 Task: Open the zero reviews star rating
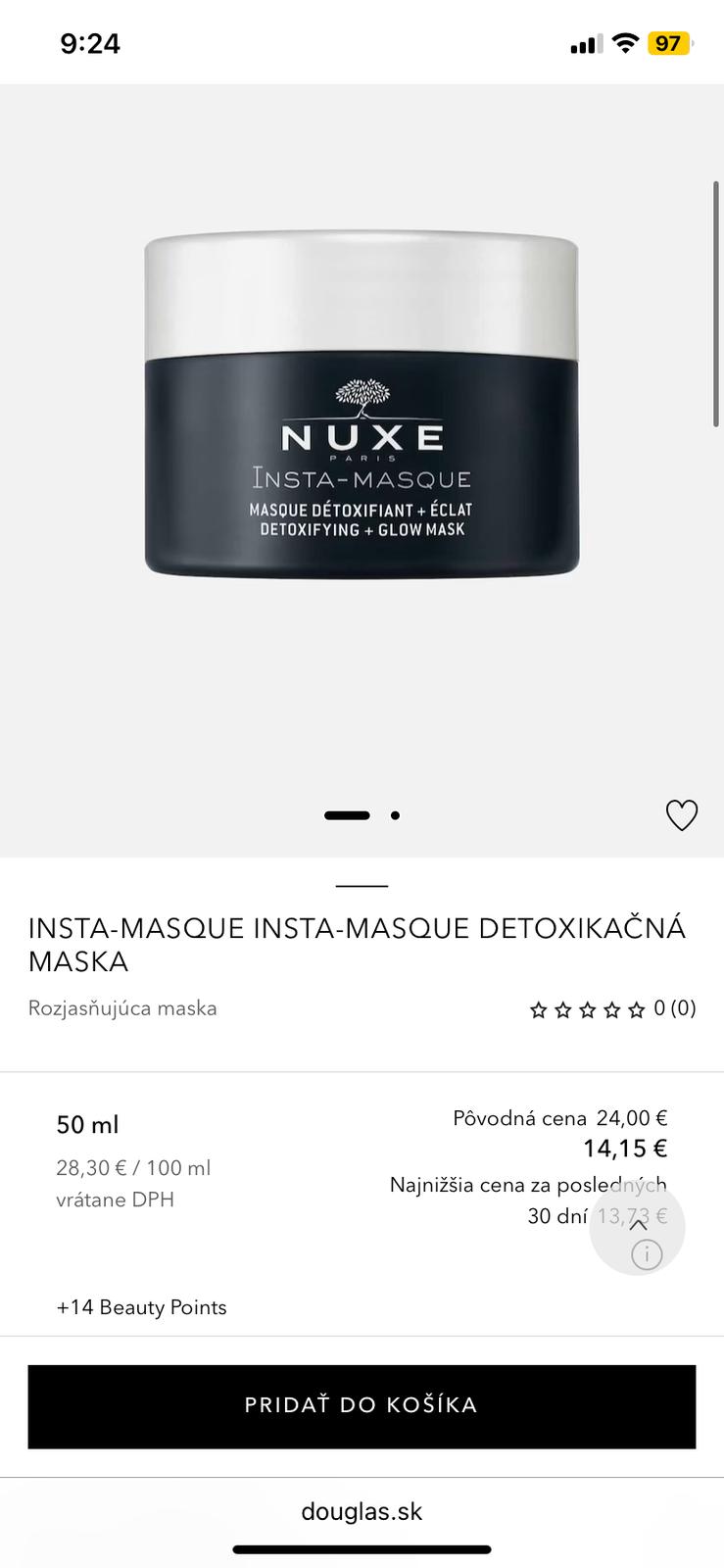[612, 1008]
